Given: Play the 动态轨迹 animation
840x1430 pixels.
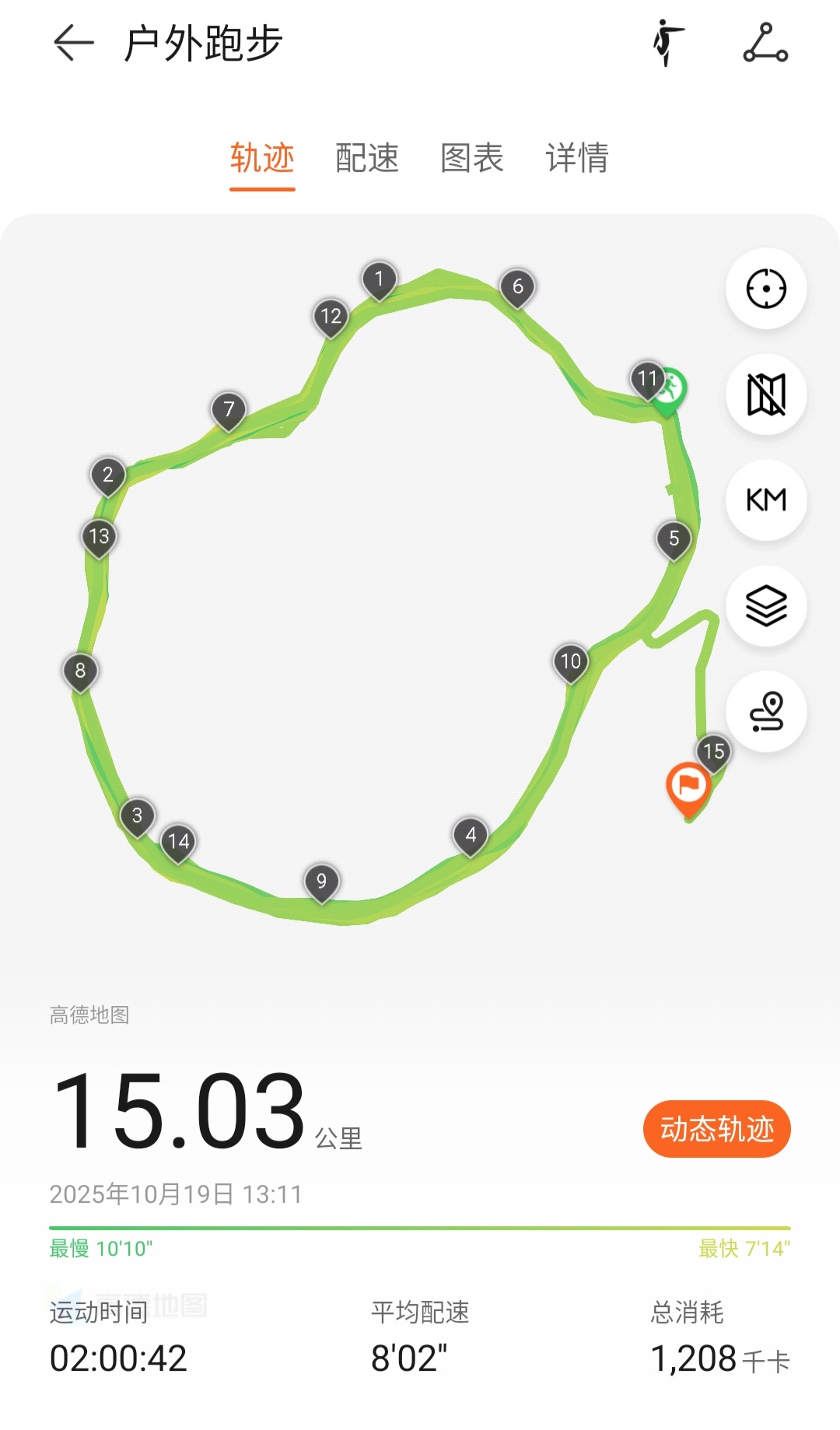Looking at the screenshot, I should pos(716,1129).
